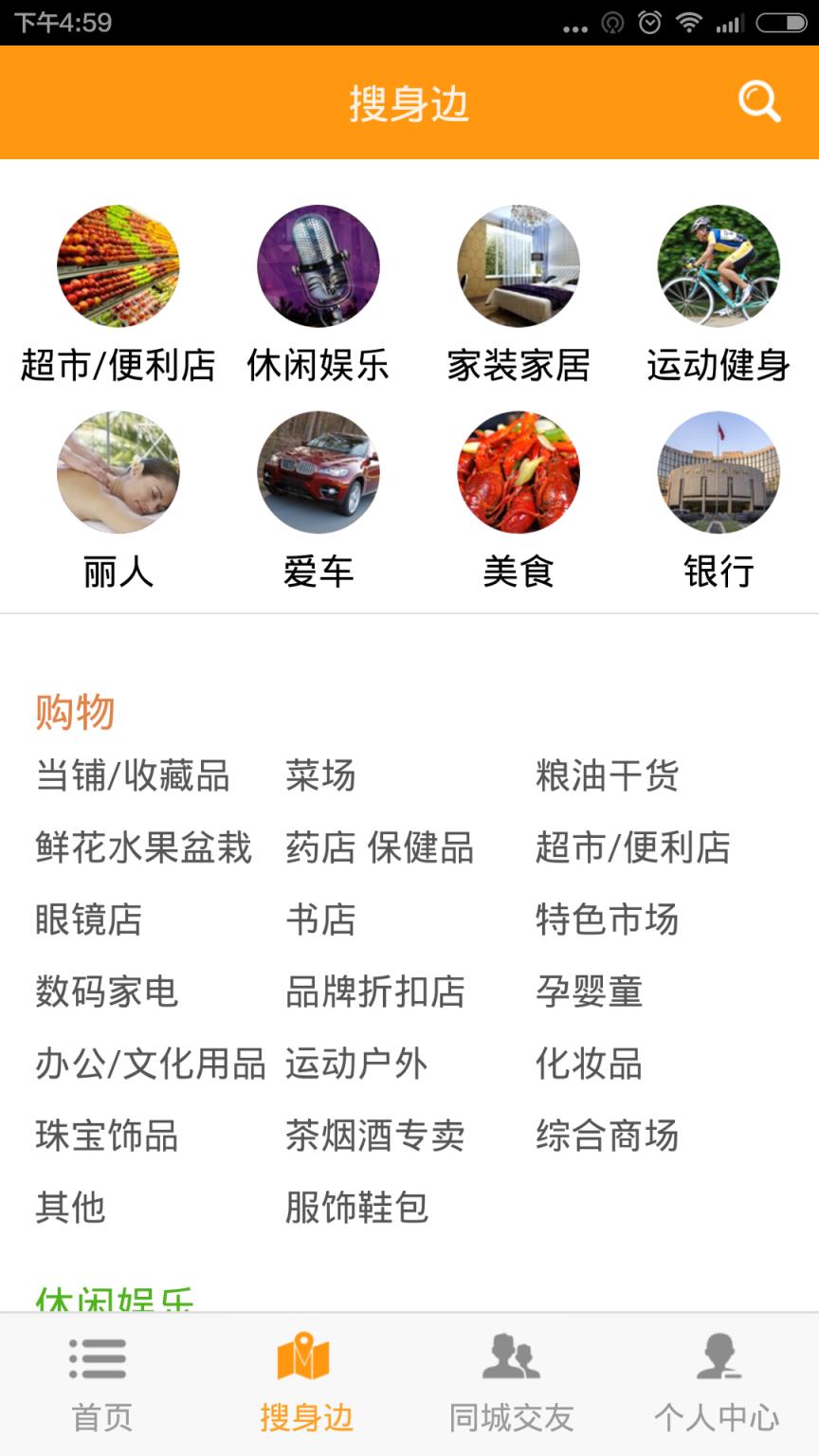The width and height of the screenshot is (819, 1456).
Task: Tap the 超市/便利店 category circle icon
Action: click(118, 266)
